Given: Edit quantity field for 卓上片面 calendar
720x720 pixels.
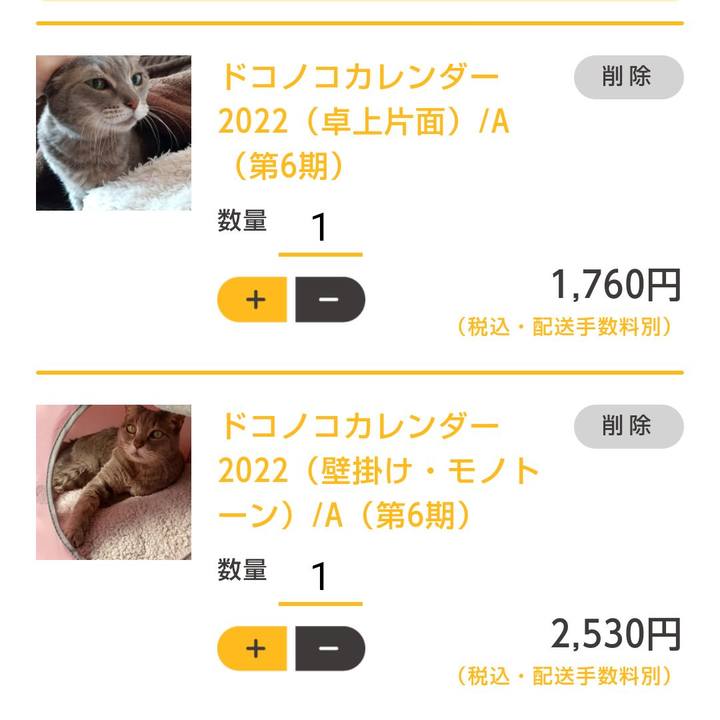Looking at the screenshot, I should [320, 230].
